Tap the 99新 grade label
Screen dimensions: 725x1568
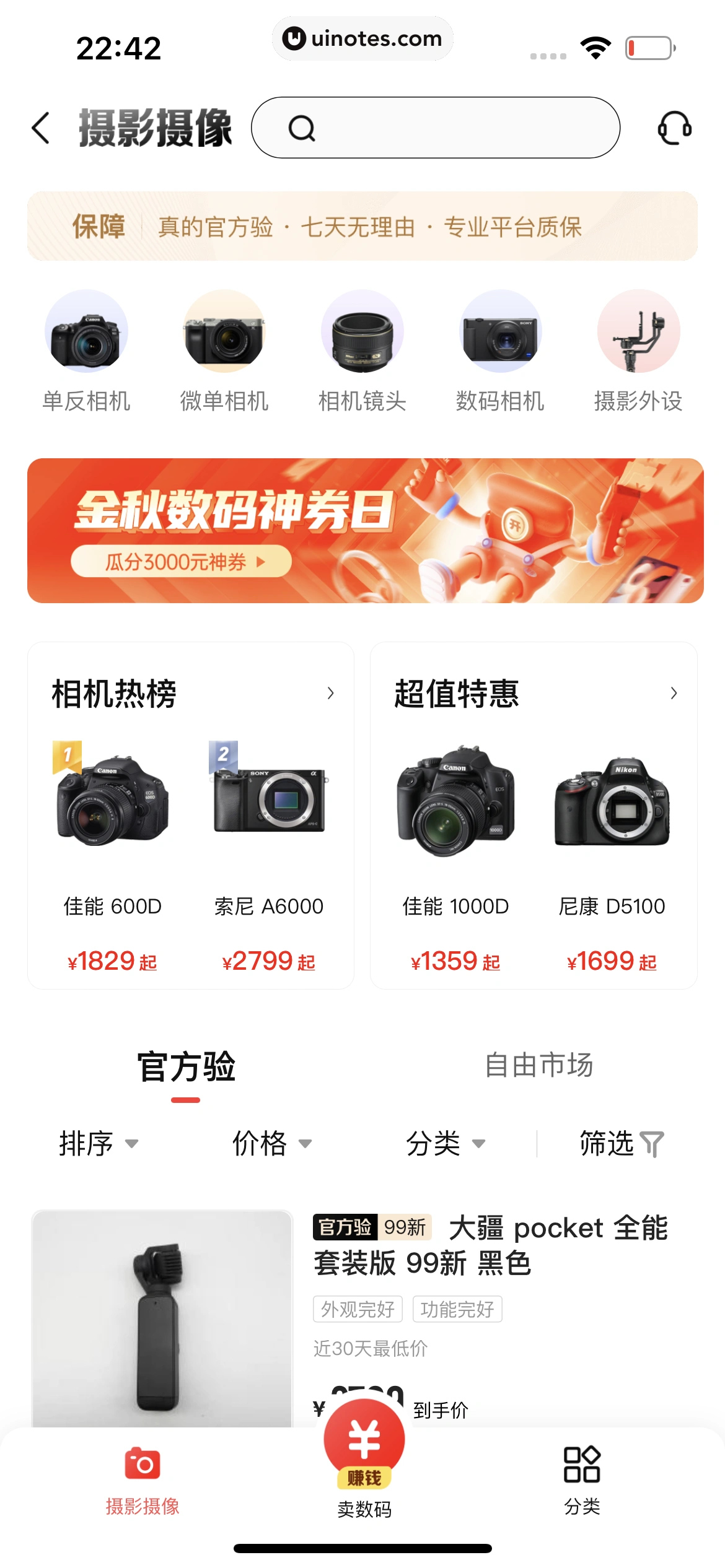pyautogui.click(x=404, y=1226)
